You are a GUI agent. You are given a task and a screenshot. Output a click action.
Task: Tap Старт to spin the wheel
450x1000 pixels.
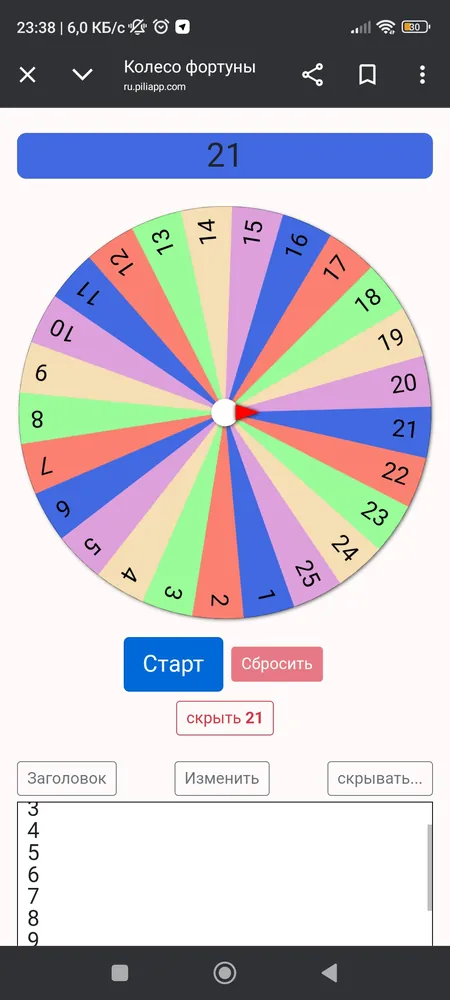(x=173, y=664)
